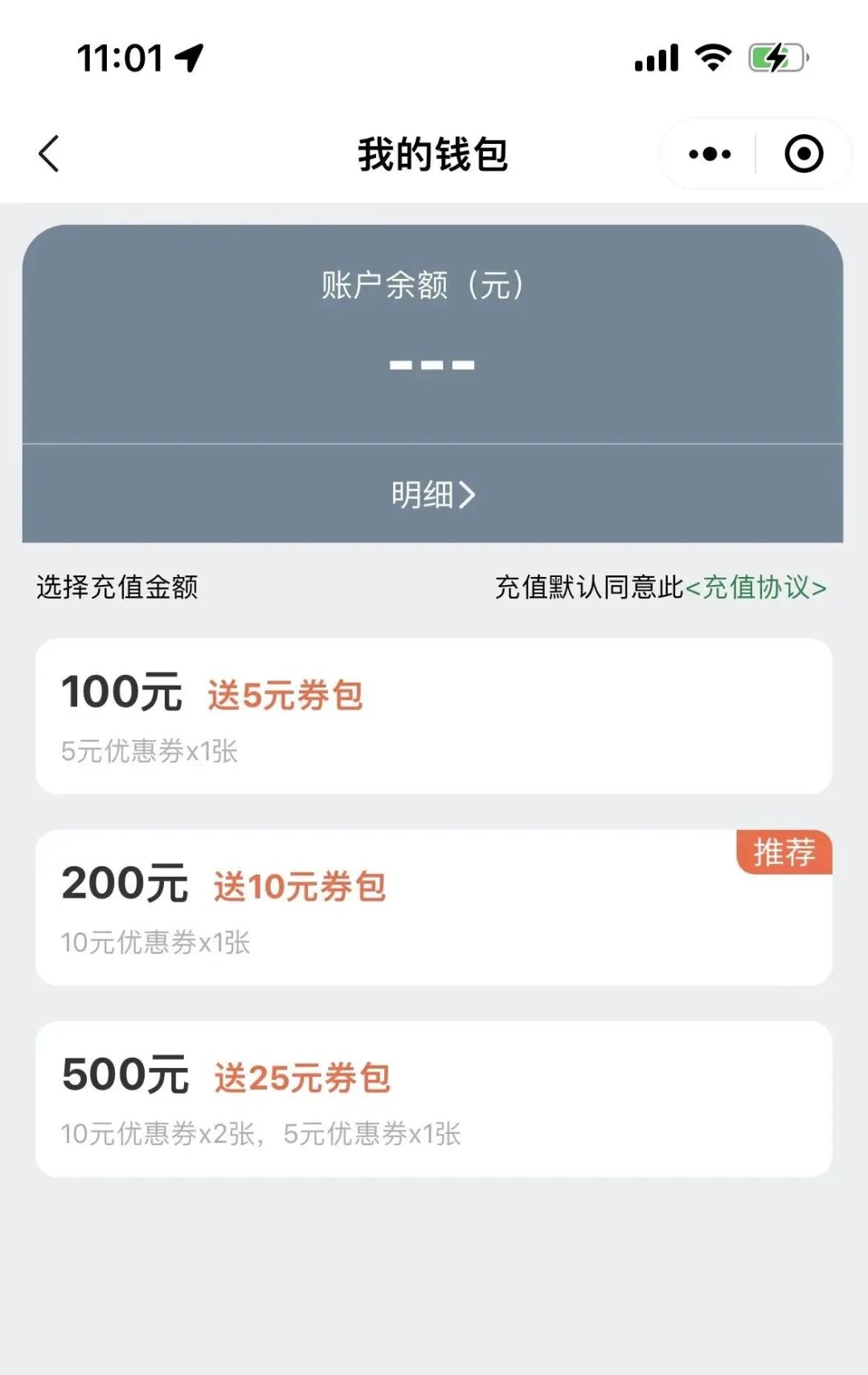Pick the 500元 recharge option

[433, 1099]
